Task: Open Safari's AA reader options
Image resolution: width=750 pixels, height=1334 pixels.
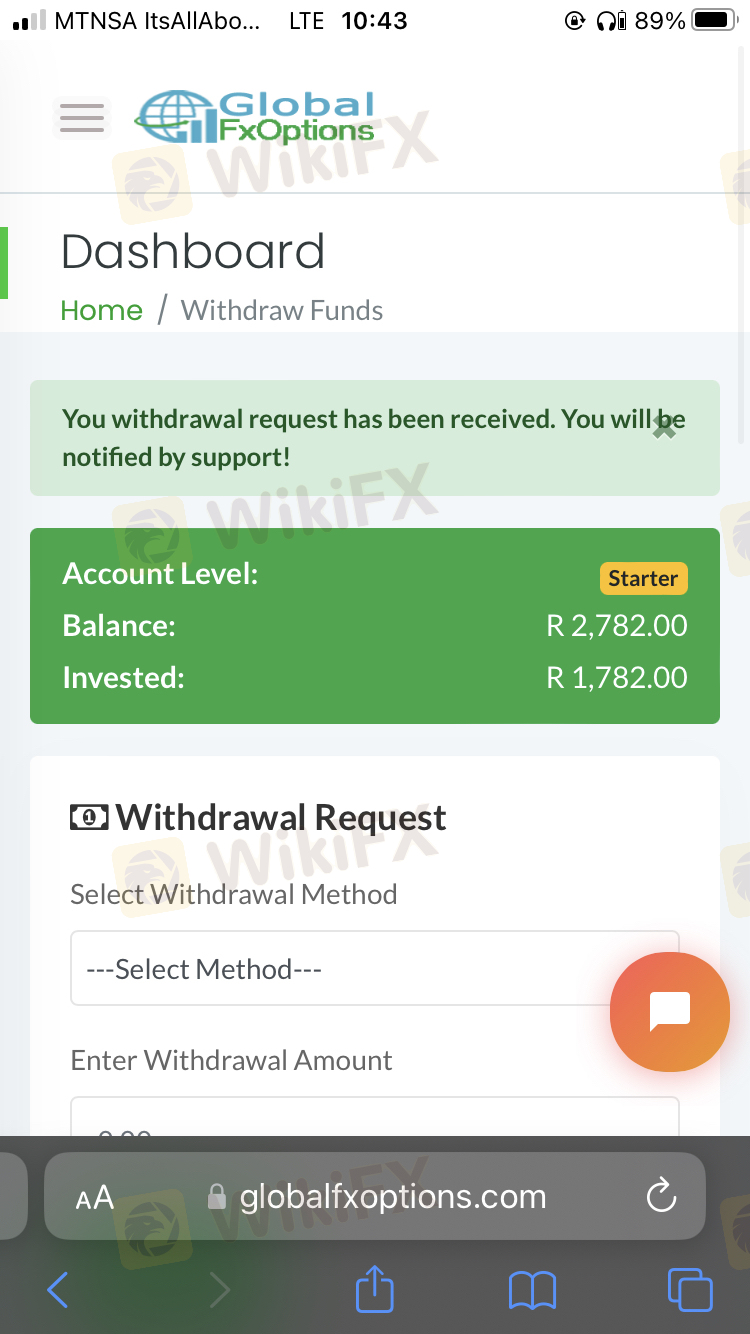Action: tap(95, 1197)
